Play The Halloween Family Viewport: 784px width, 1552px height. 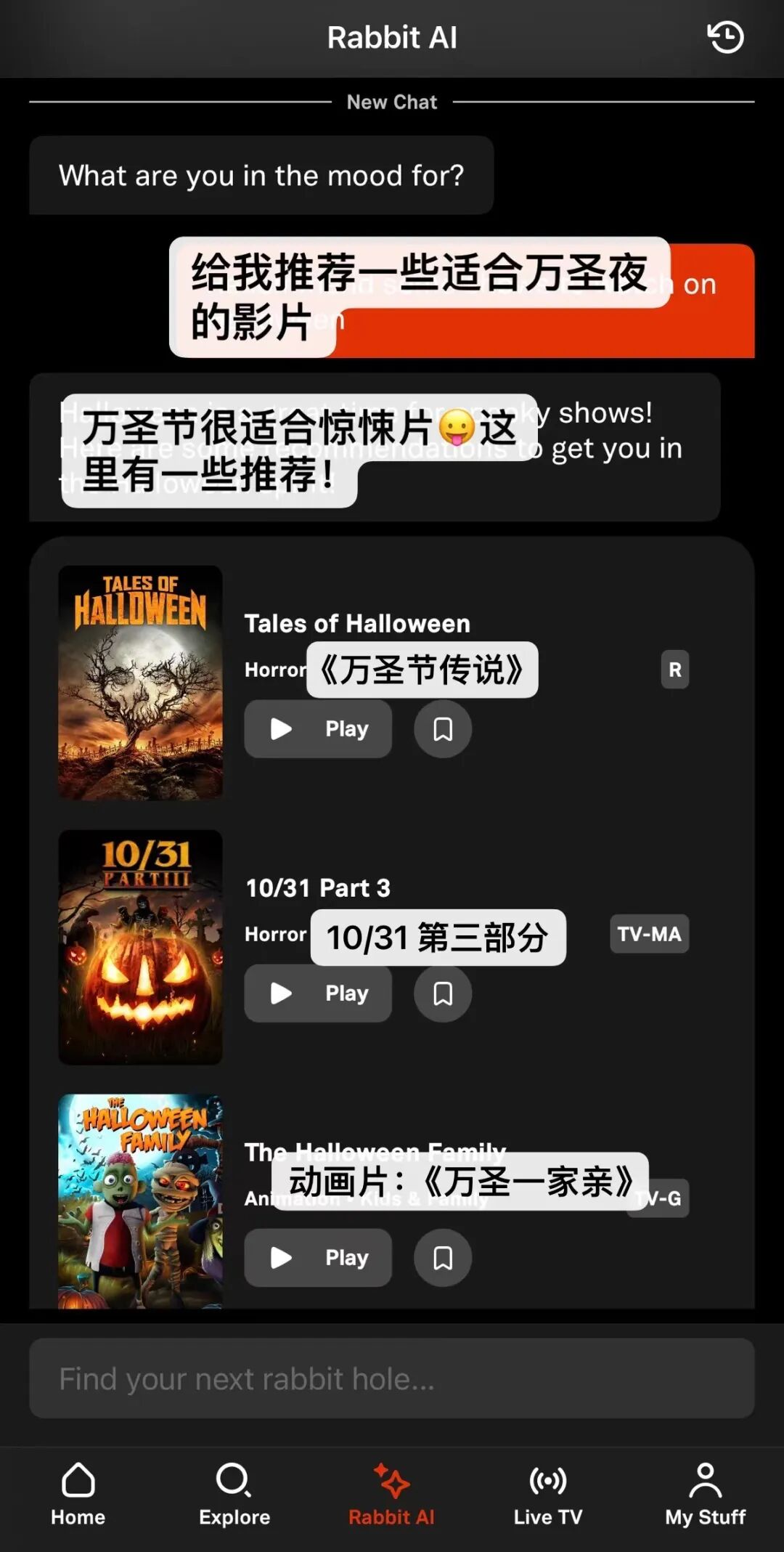point(318,1257)
